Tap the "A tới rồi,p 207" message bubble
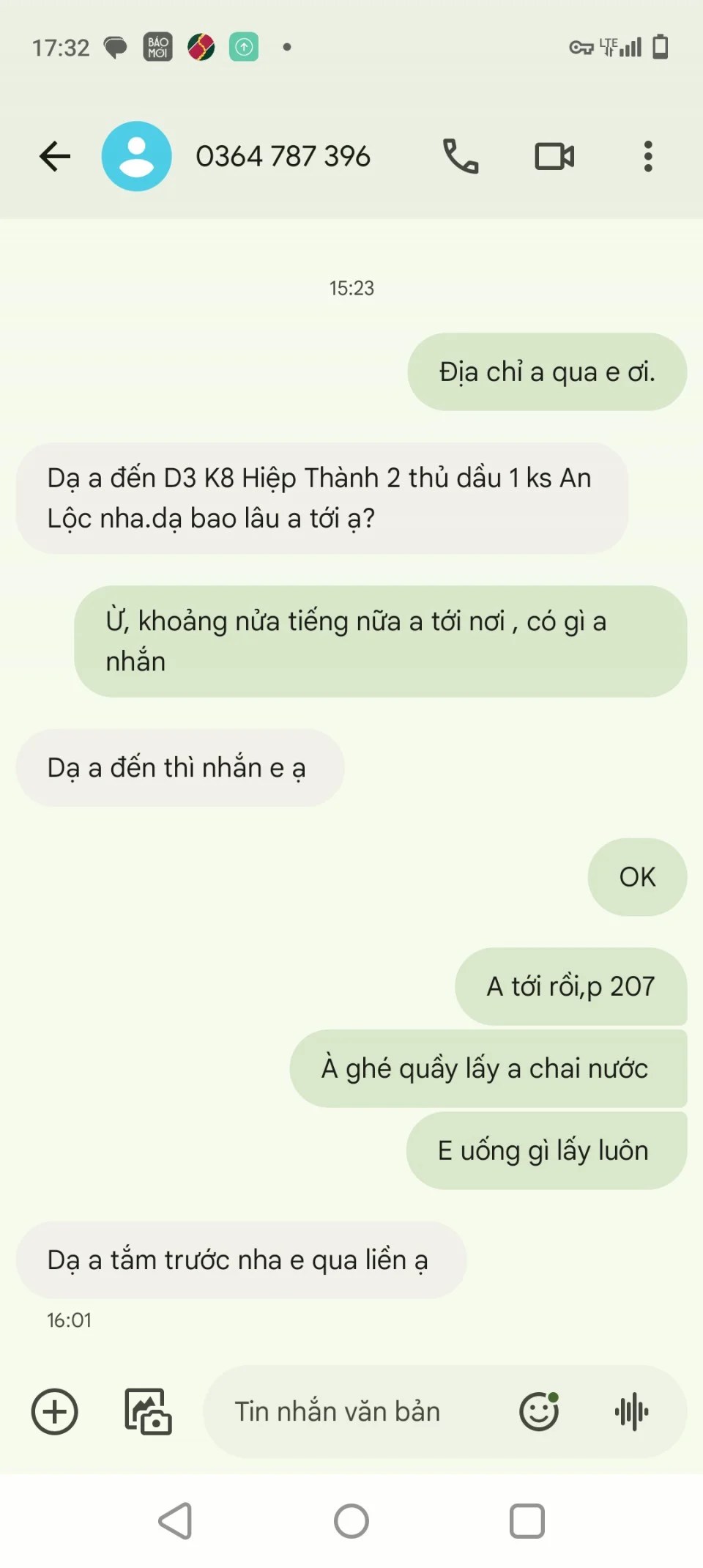 [571, 986]
